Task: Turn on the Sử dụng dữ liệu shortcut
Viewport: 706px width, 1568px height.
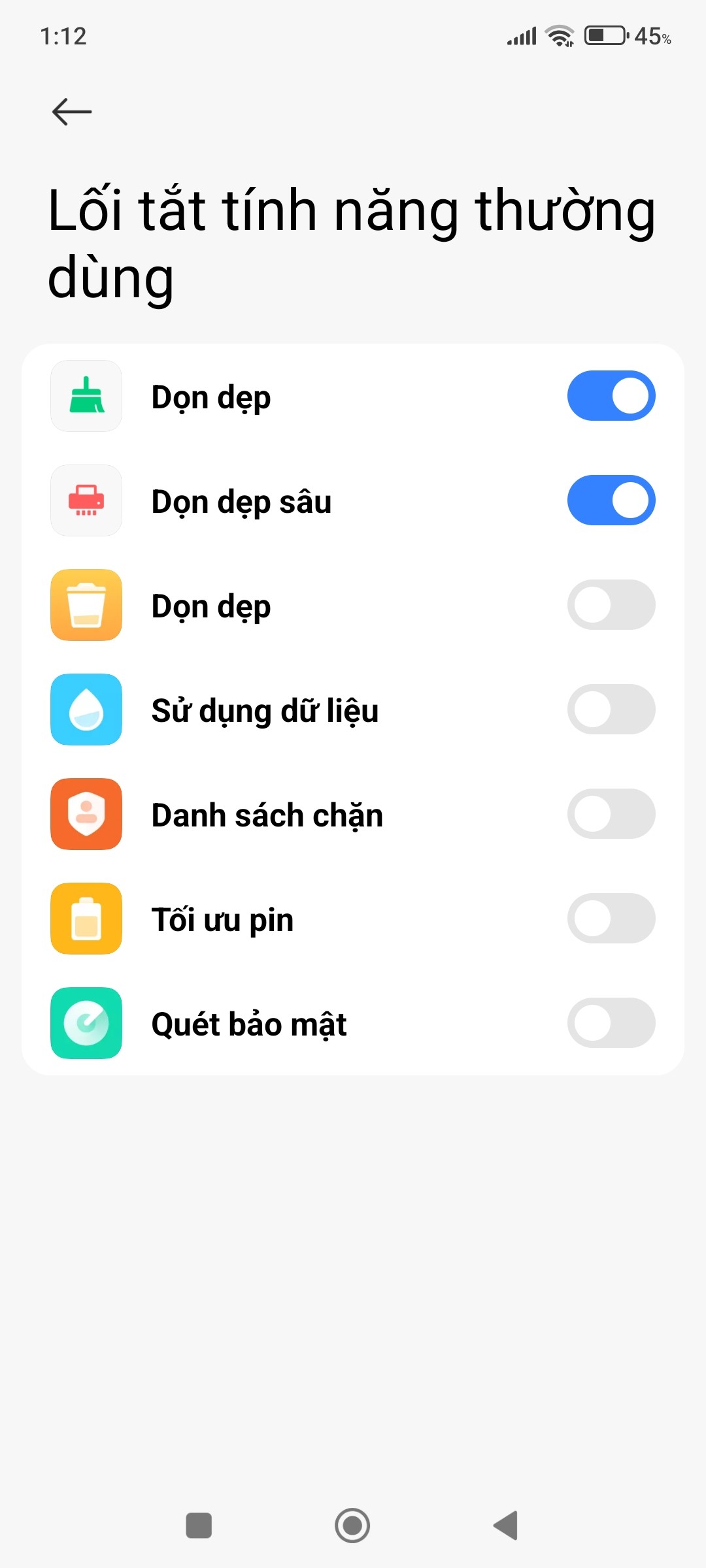Action: tap(611, 710)
